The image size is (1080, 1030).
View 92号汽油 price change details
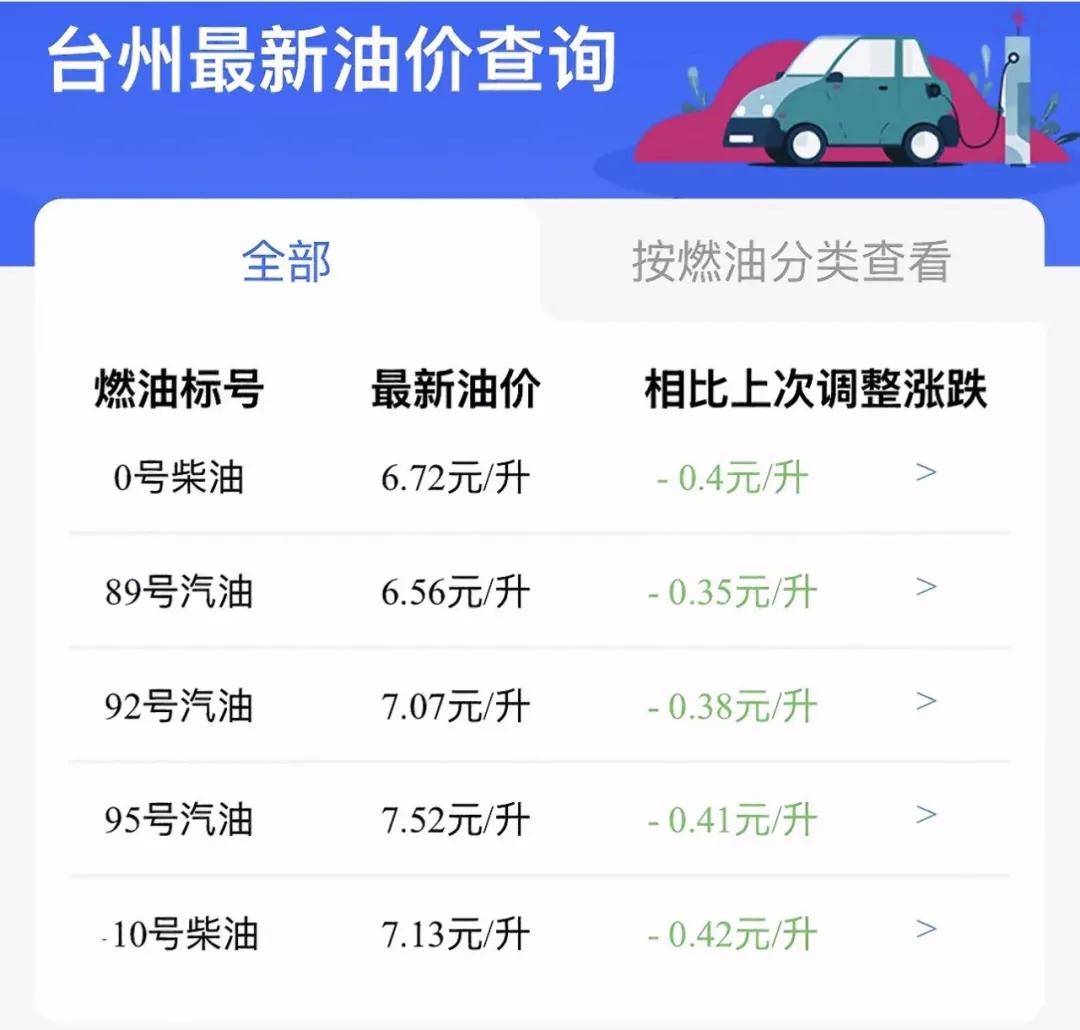(926, 701)
